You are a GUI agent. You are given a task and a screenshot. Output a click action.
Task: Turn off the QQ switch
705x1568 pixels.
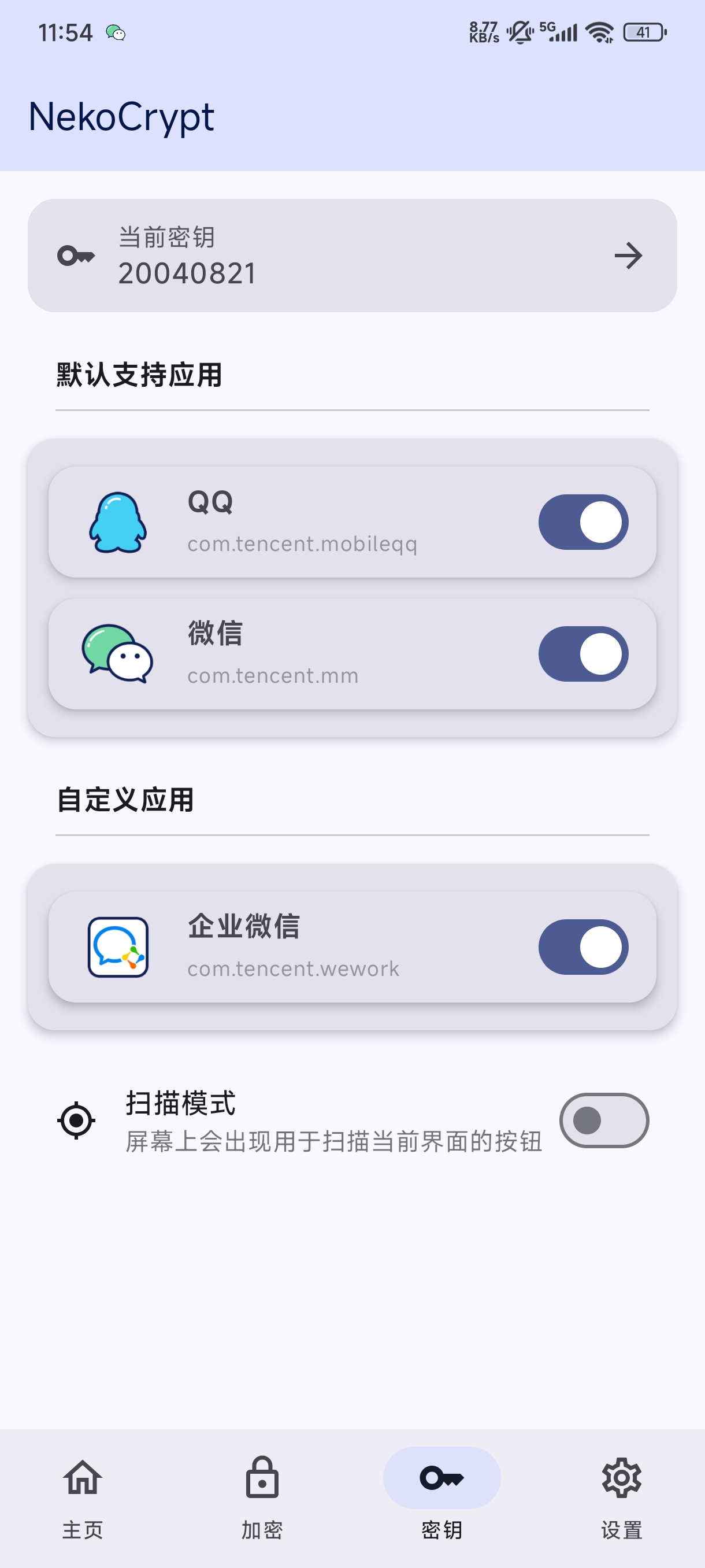pos(582,522)
